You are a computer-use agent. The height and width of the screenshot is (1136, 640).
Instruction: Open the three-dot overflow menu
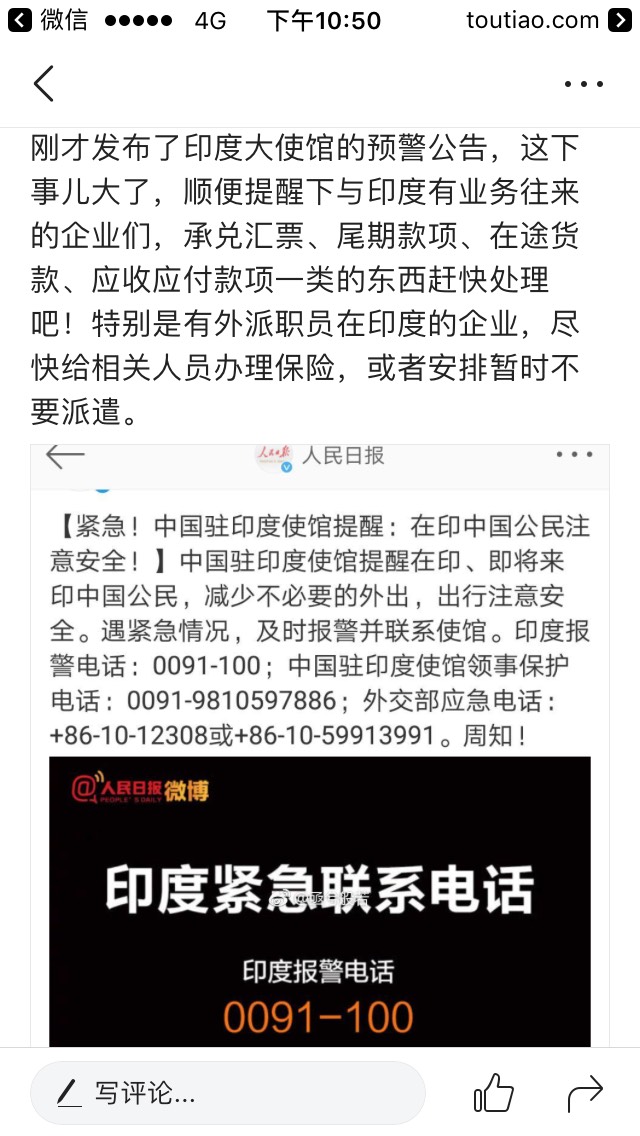584,84
